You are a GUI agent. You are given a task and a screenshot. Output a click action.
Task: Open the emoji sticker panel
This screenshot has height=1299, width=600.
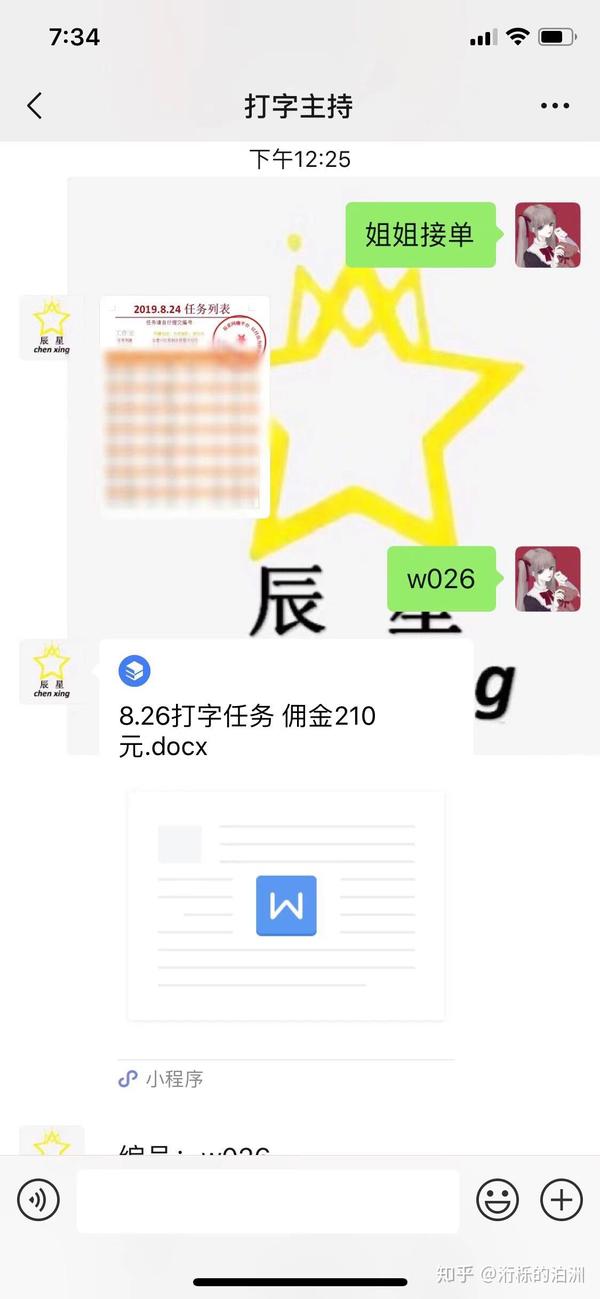pyautogui.click(x=497, y=1199)
